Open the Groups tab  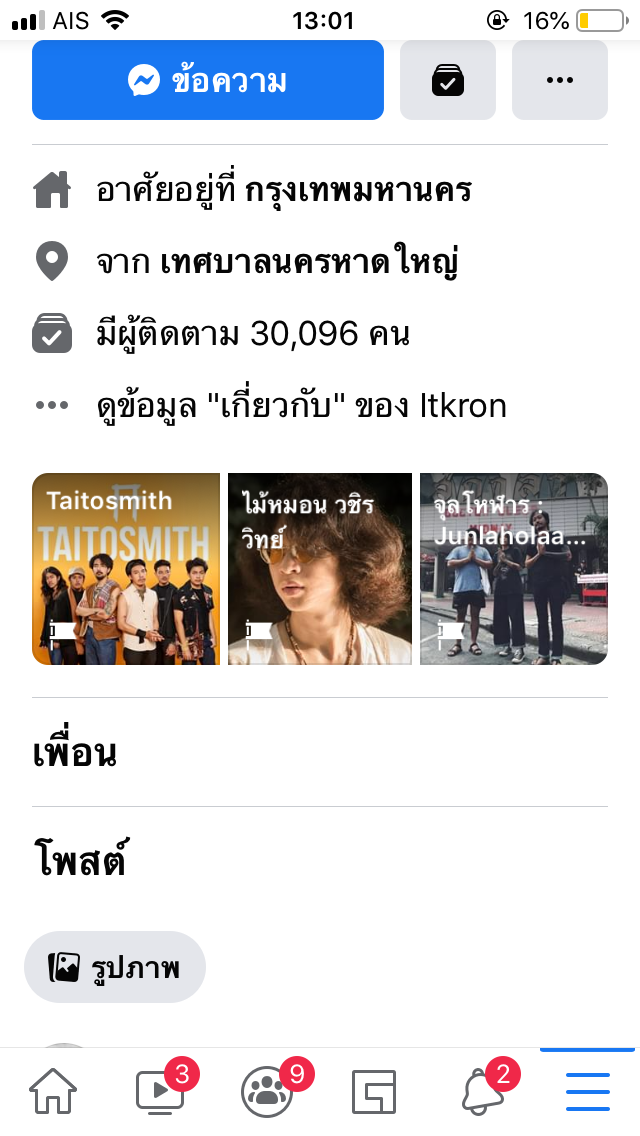[267, 1091]
